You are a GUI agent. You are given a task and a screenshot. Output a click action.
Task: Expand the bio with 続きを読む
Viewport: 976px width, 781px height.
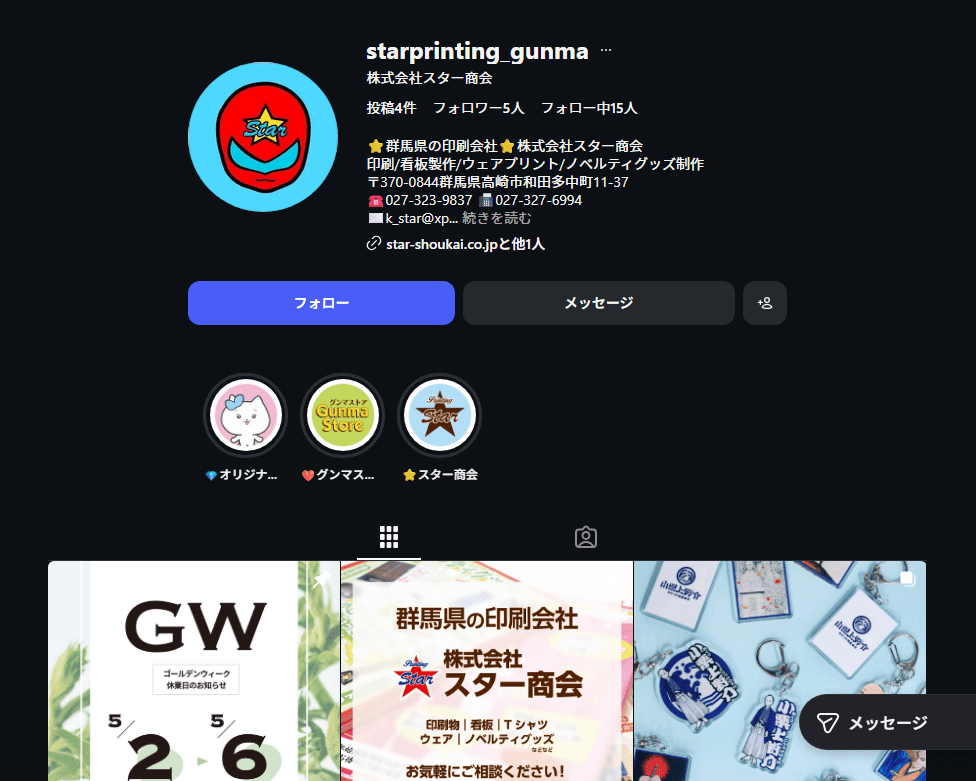click(496, 218)
